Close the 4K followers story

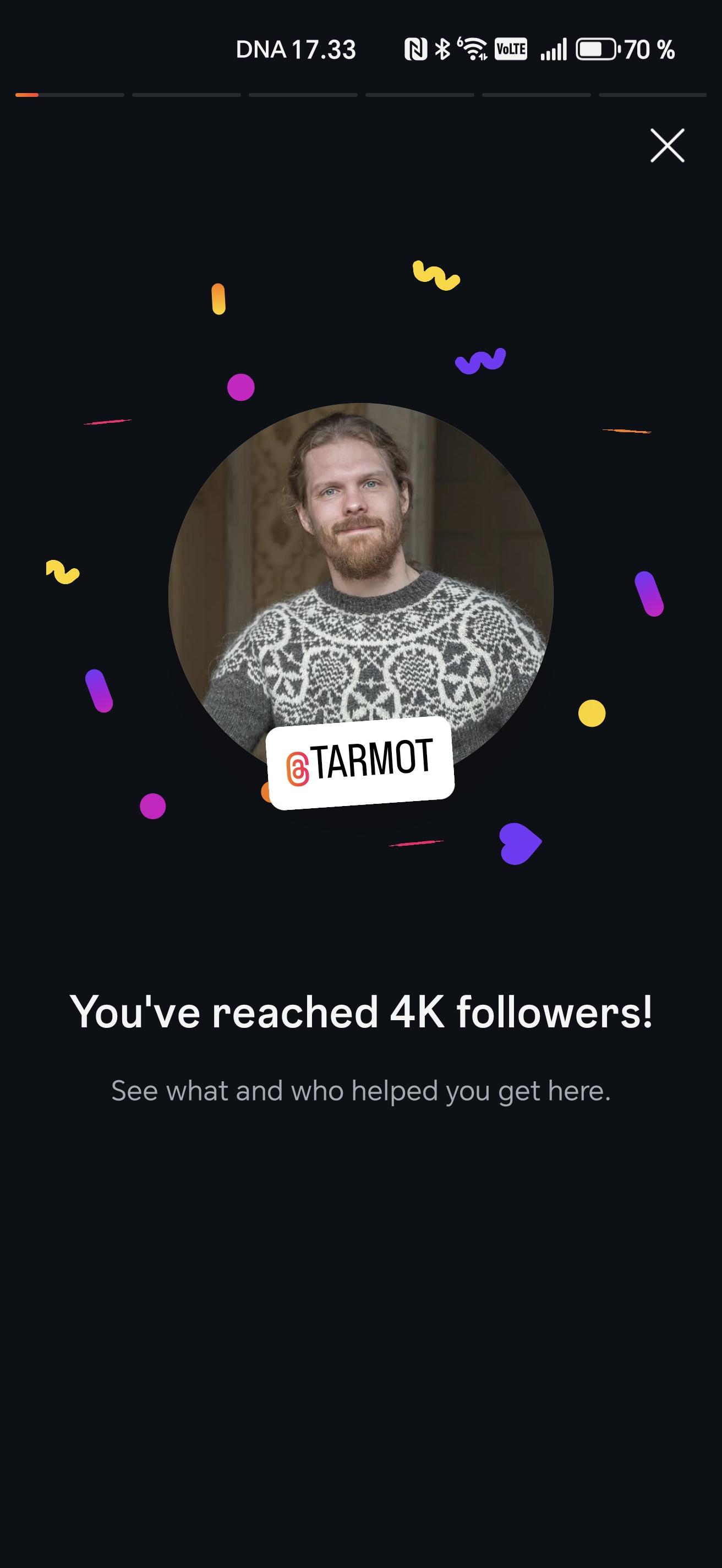point(666,145)
